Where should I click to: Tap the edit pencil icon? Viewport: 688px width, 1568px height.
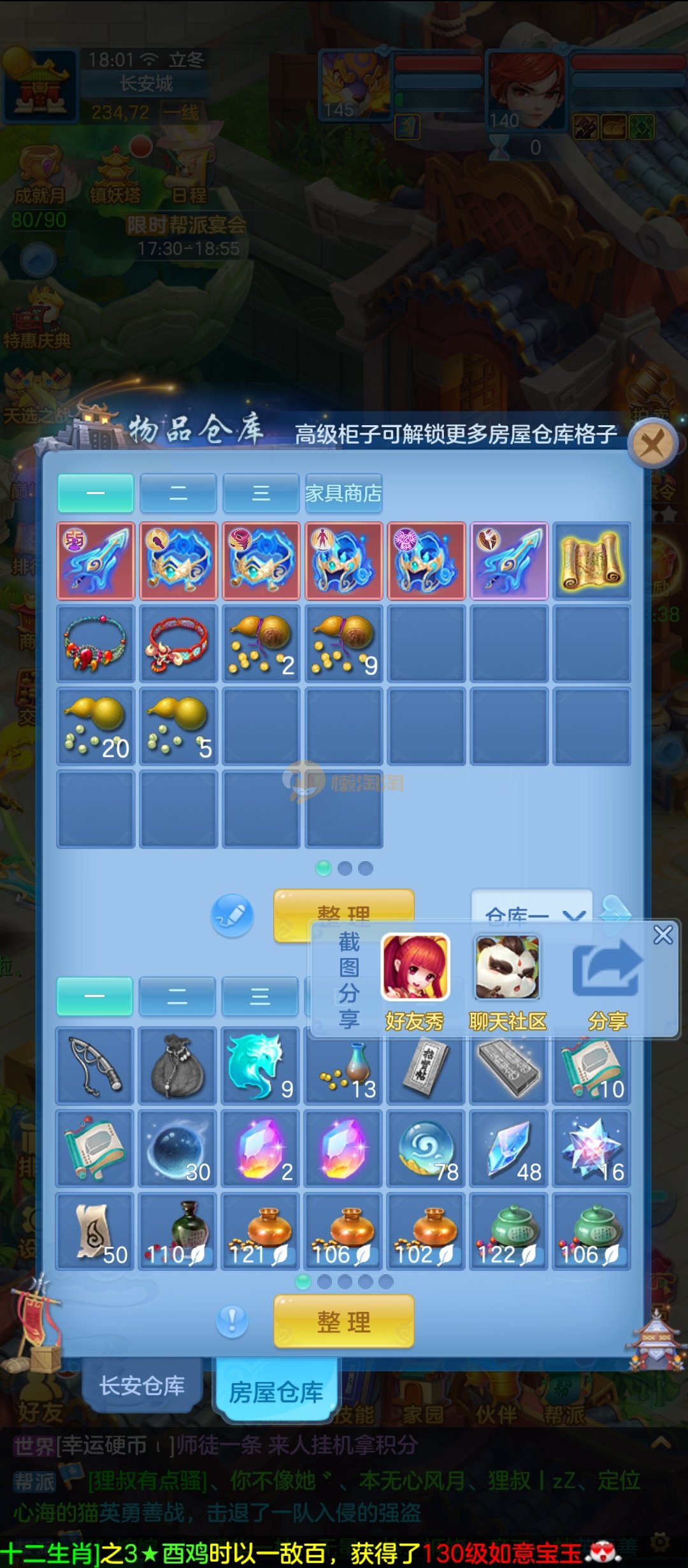(232, 916)
